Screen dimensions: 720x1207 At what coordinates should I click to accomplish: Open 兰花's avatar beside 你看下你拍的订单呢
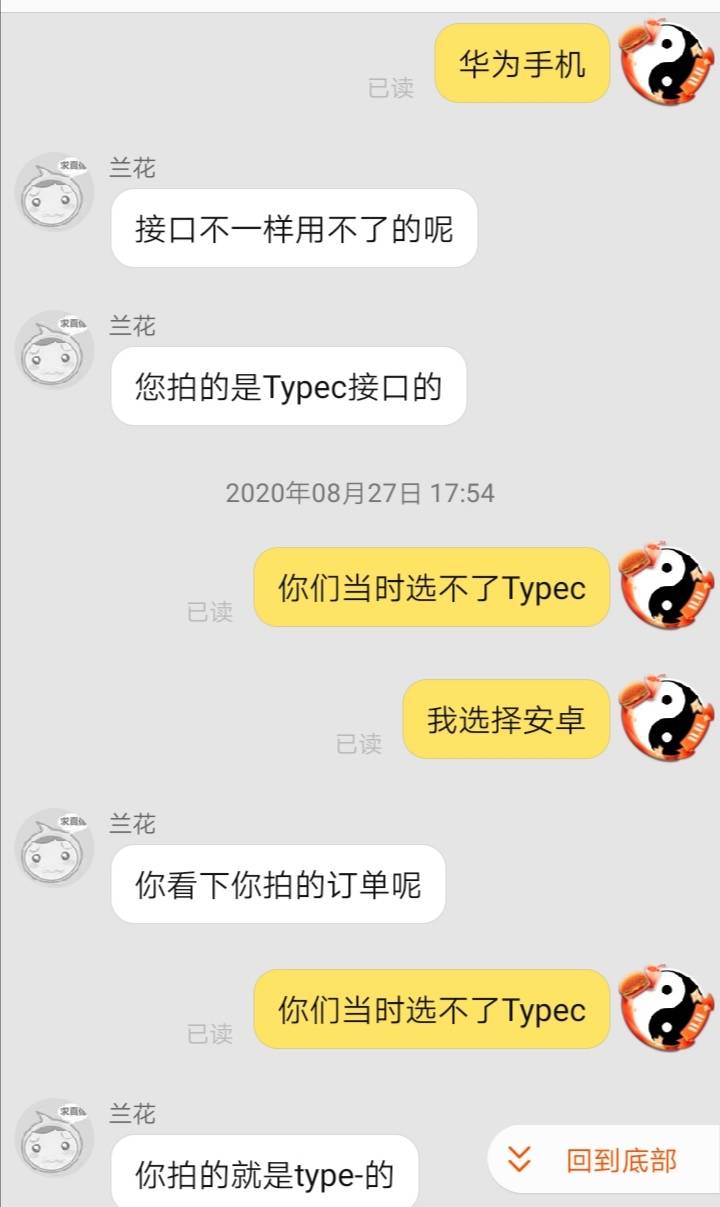pyautogui.click(x=55, y=848)
